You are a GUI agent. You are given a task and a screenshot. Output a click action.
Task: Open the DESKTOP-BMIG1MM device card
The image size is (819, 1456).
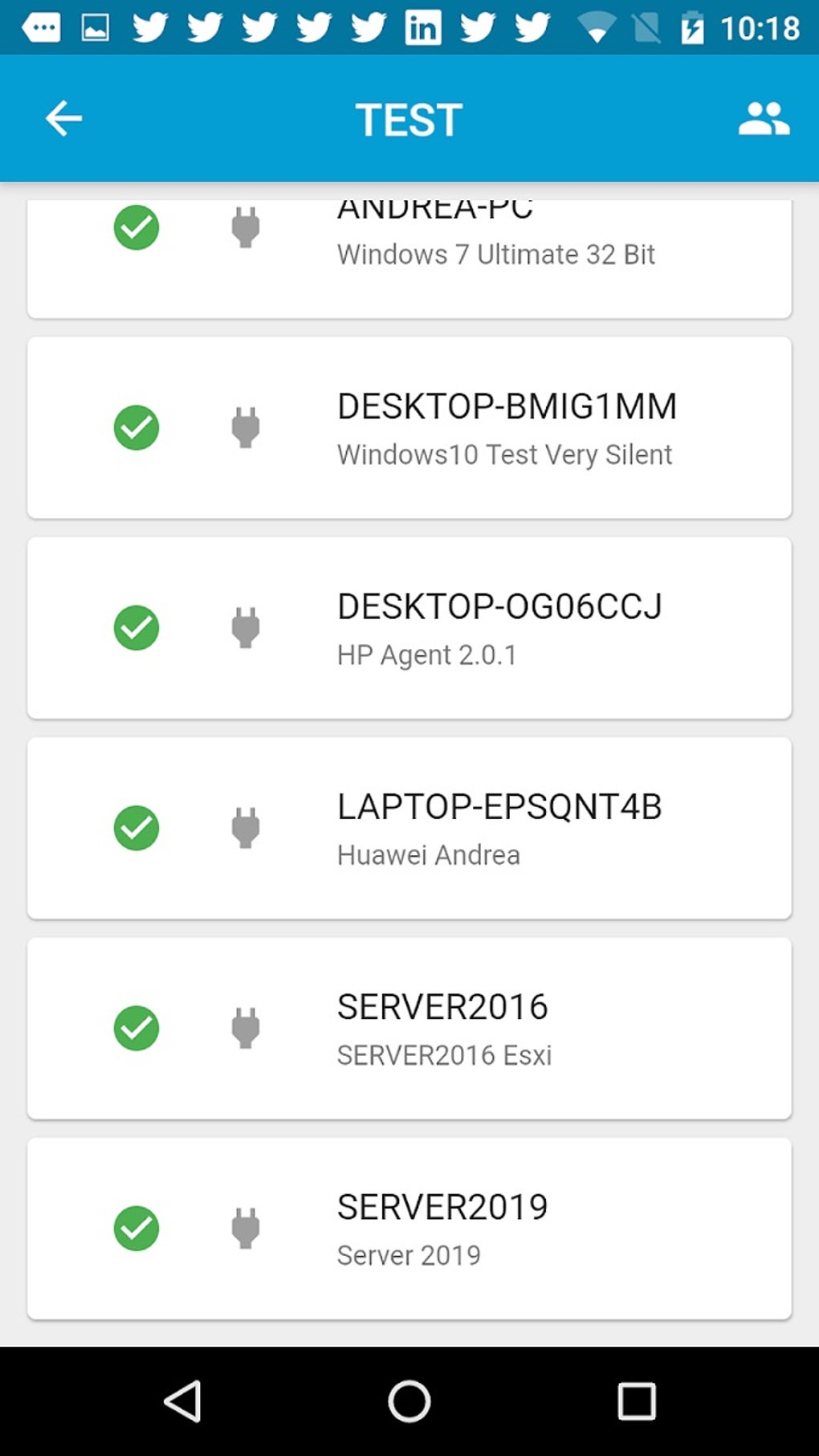[x=409, y=428]
